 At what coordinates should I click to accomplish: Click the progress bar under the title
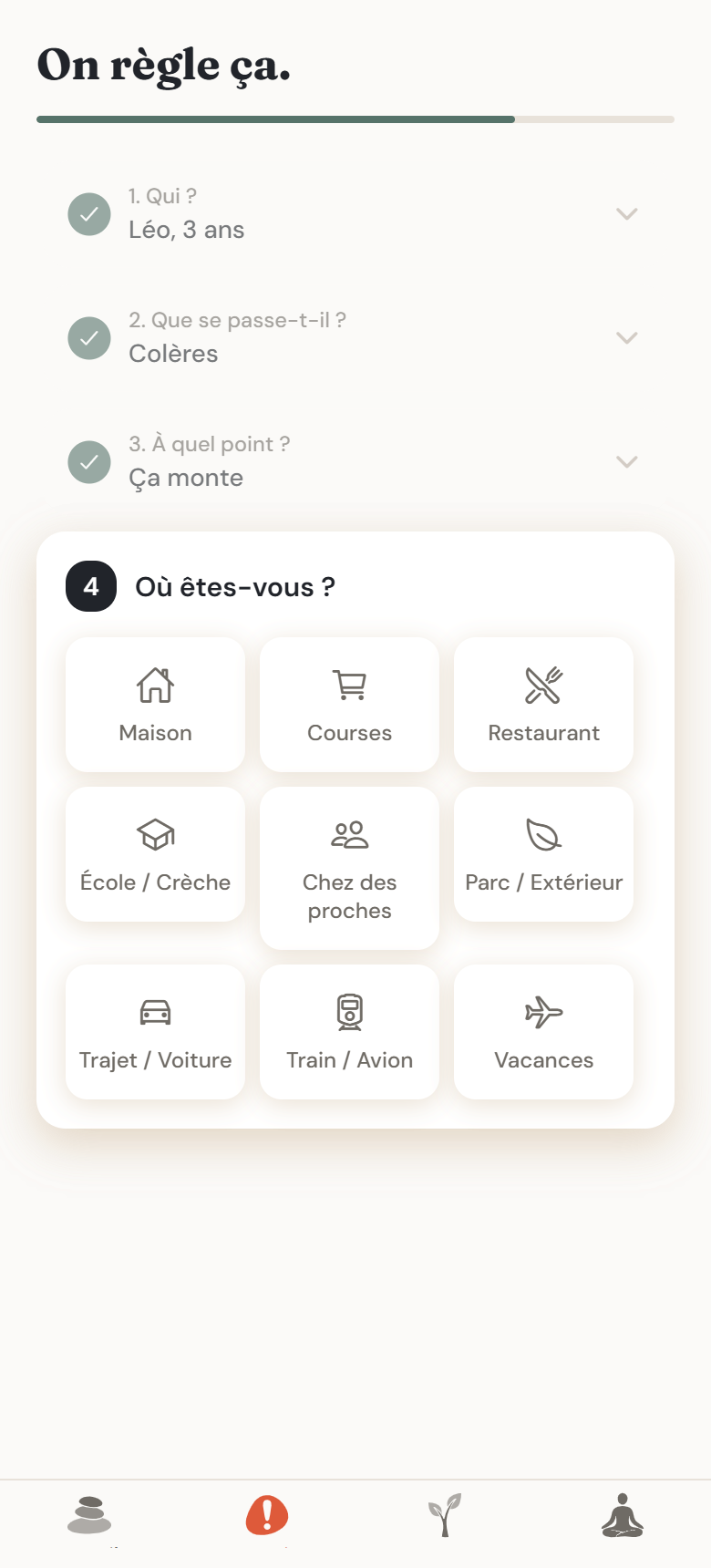(x=355, y=119)
